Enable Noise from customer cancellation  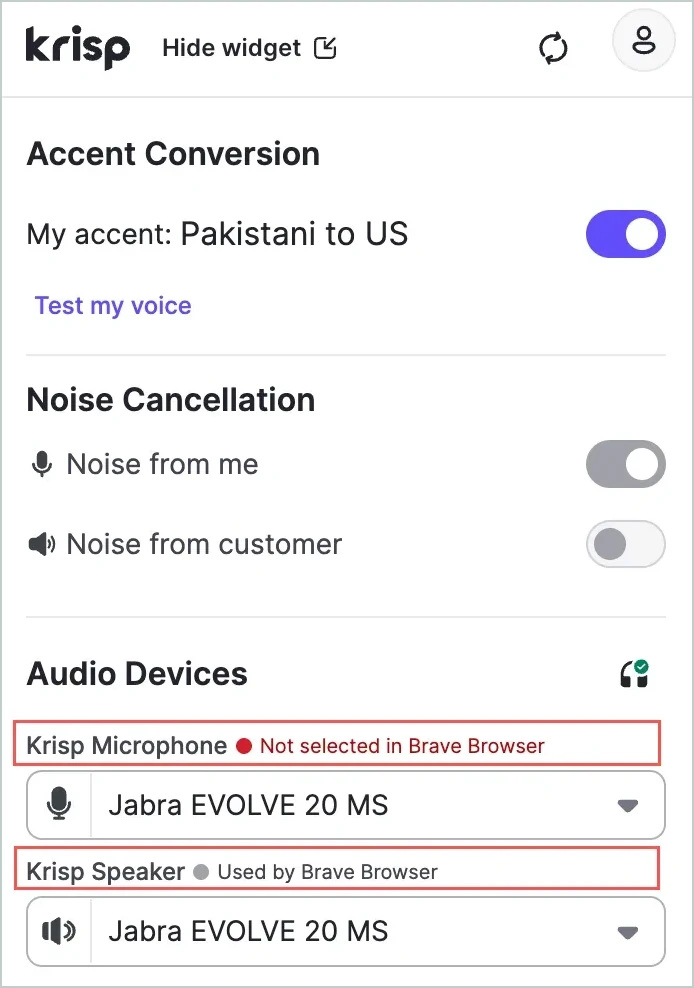[x=625, y=544]
